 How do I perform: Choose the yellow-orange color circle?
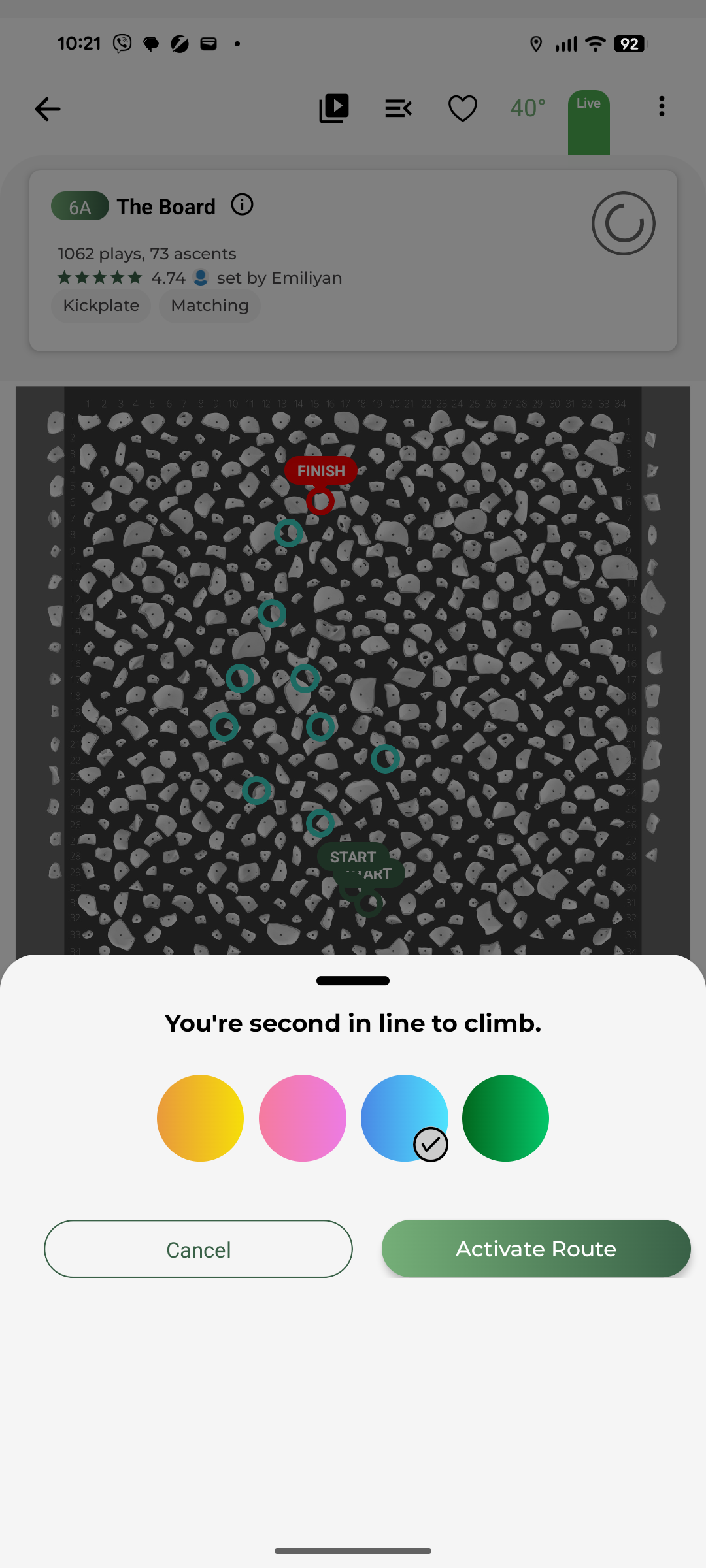(200, 1118)
